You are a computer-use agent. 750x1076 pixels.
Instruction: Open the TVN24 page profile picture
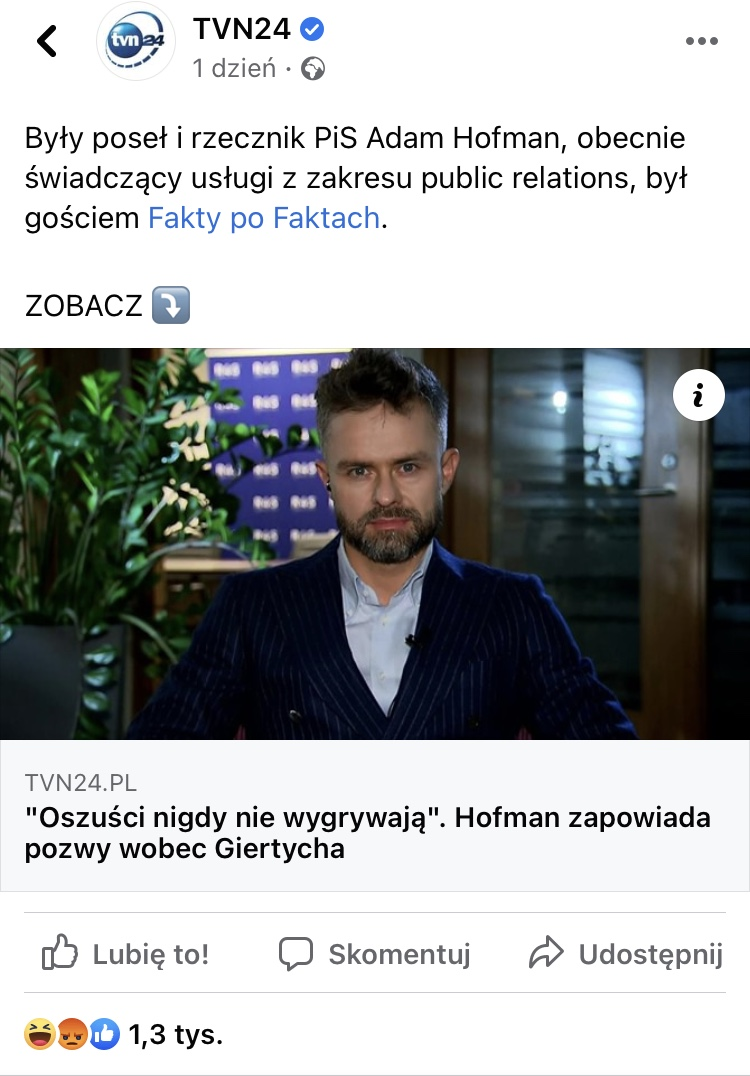point(135,42)
